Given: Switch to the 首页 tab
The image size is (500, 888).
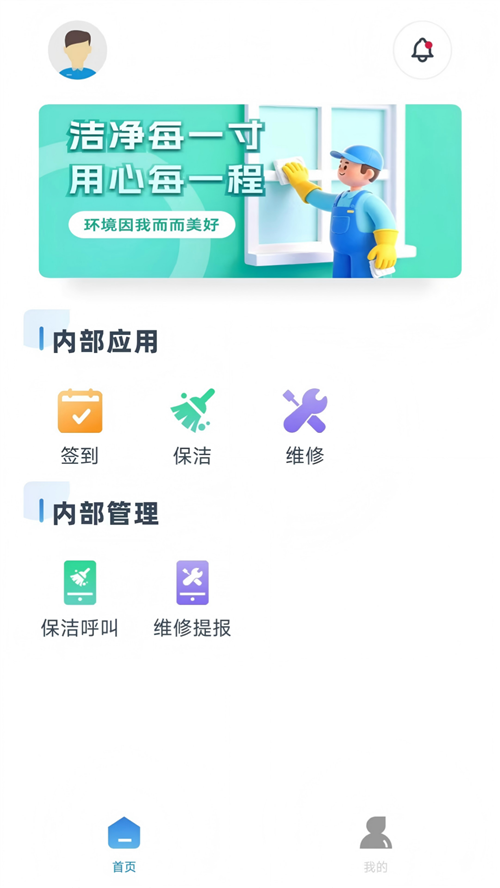Looking at the screenshot, I should [x=124, y=844].
